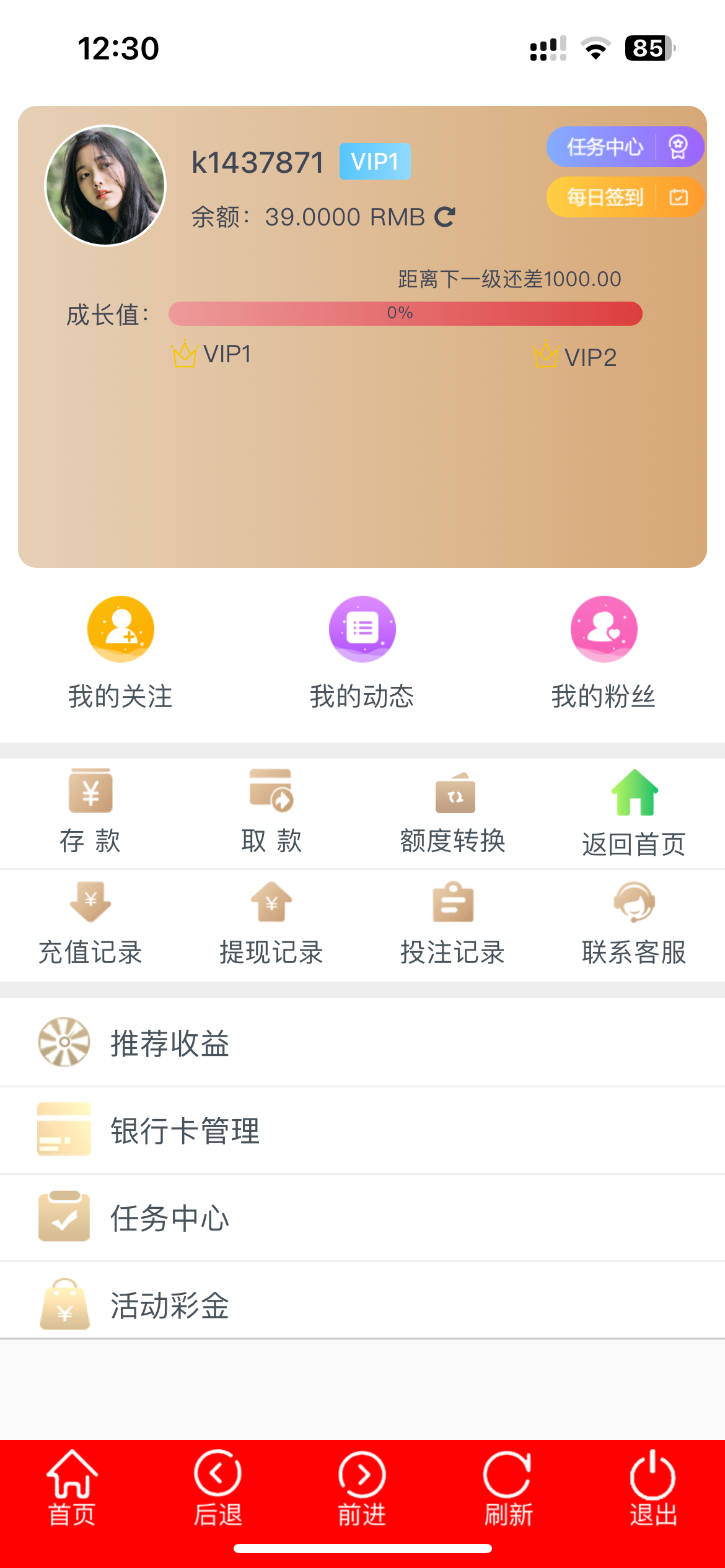This screenshot has width=725, height=1568.
Task: Open the 活动彩金 row
Action: (x=362, y=1305)
